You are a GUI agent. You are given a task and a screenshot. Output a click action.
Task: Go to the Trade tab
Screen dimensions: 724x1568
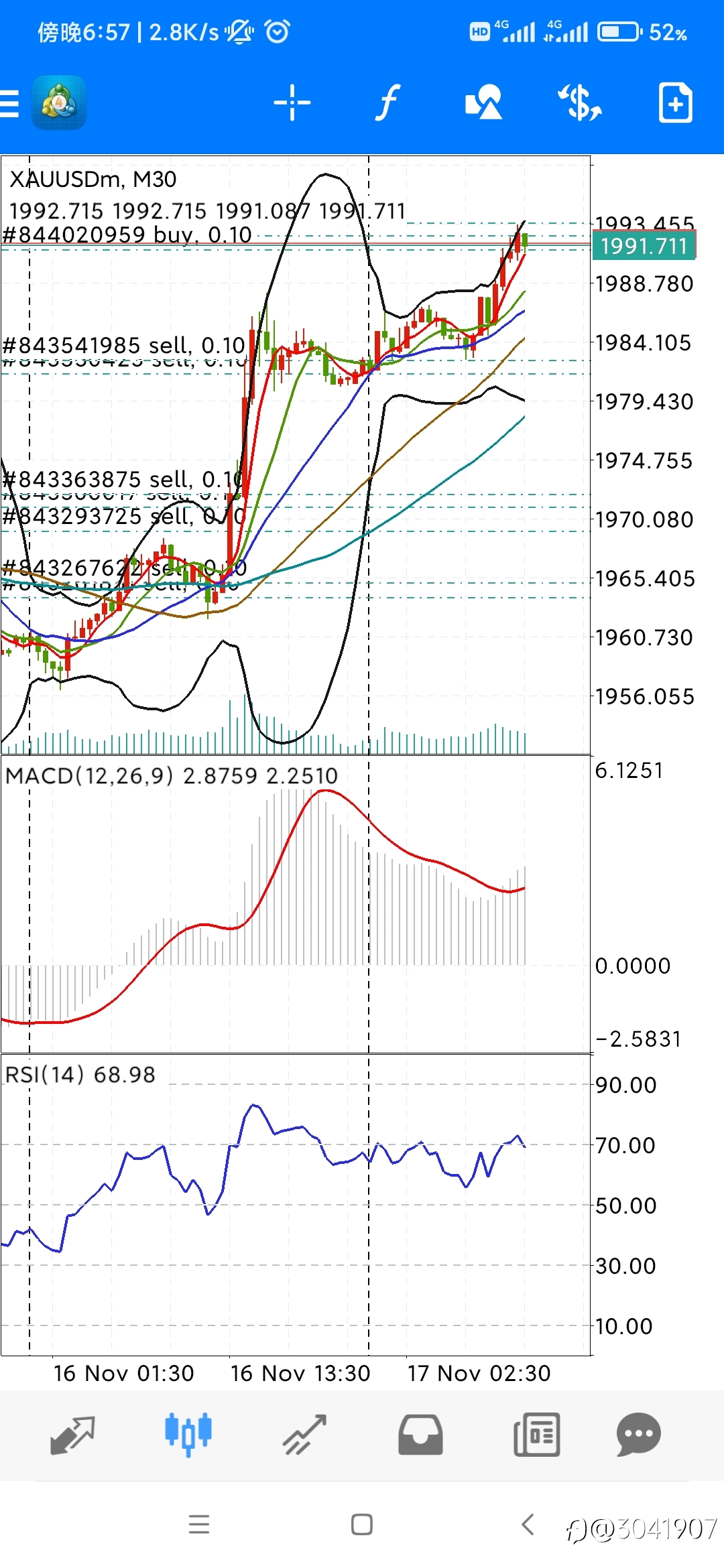pyautogui.click(x=304, y=1435)
